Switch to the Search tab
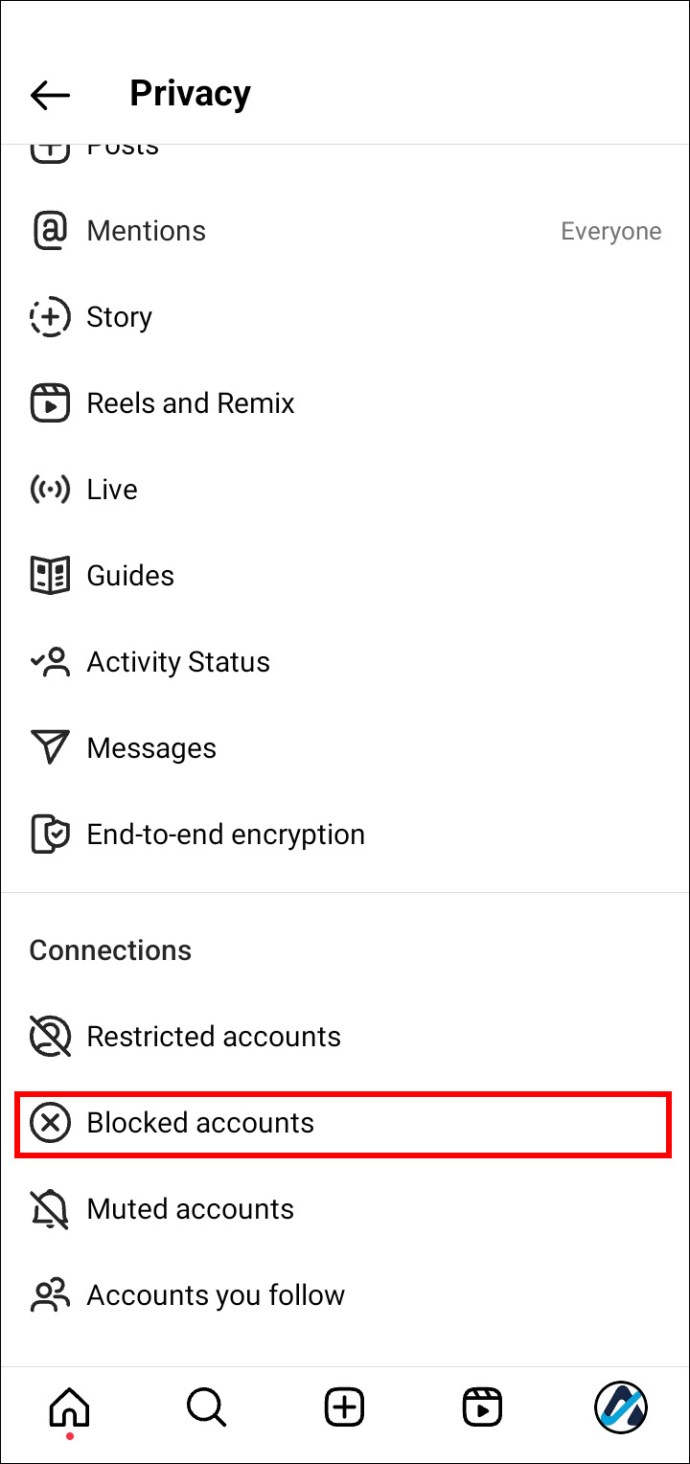The image size is (690, 1464). click(207, 1408)
